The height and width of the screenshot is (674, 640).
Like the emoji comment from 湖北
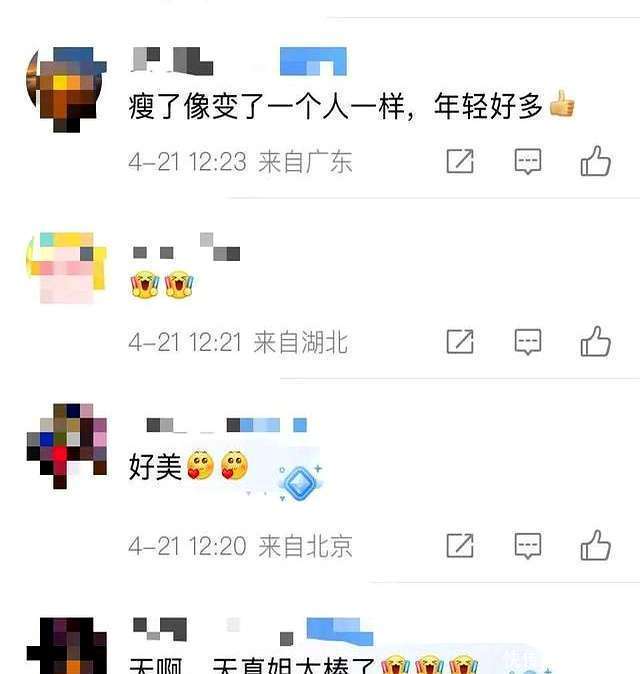click(x=595, y=342)
